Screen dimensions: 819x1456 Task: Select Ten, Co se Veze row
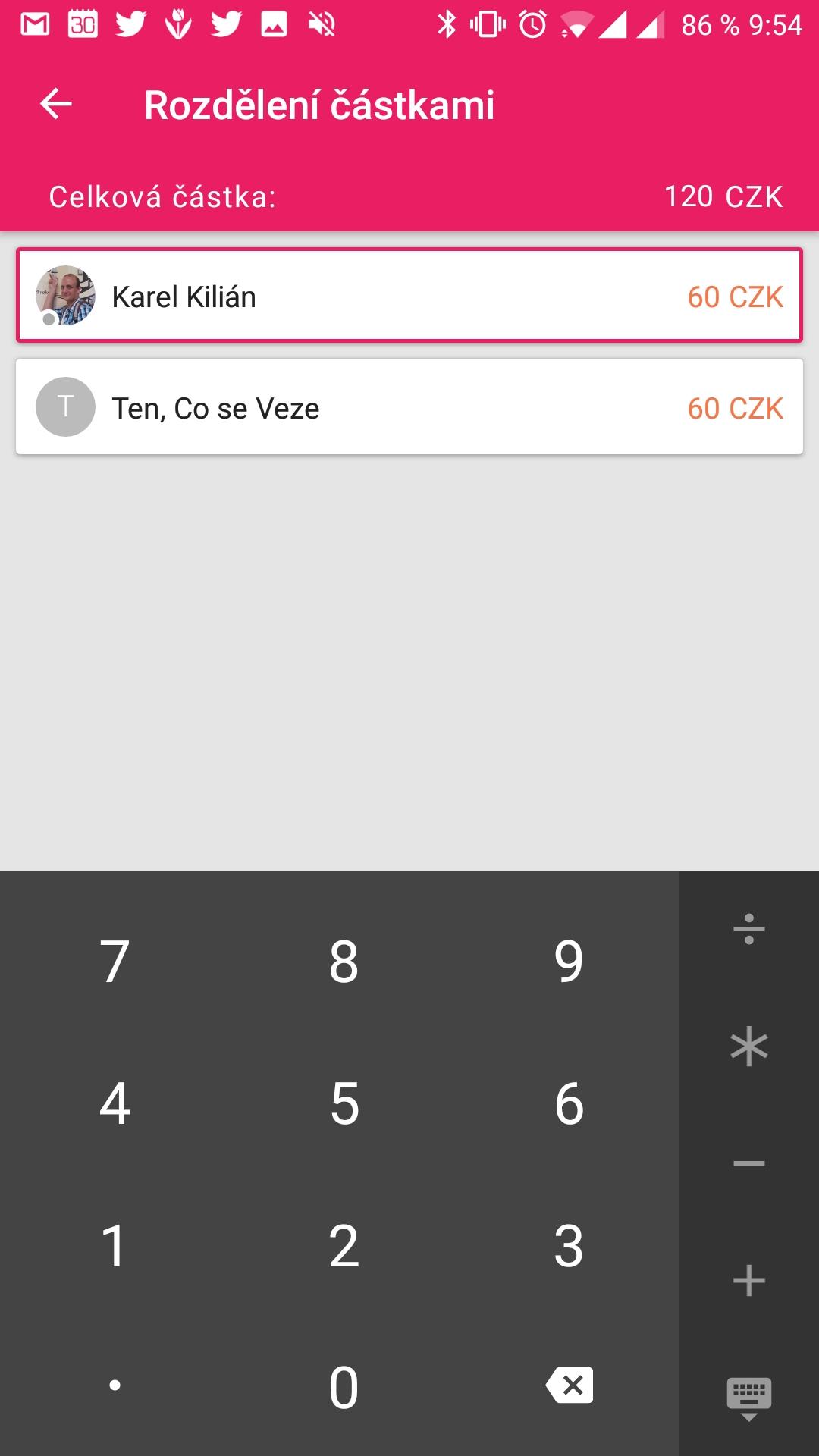pyautogui.click(x=409, y=407)
